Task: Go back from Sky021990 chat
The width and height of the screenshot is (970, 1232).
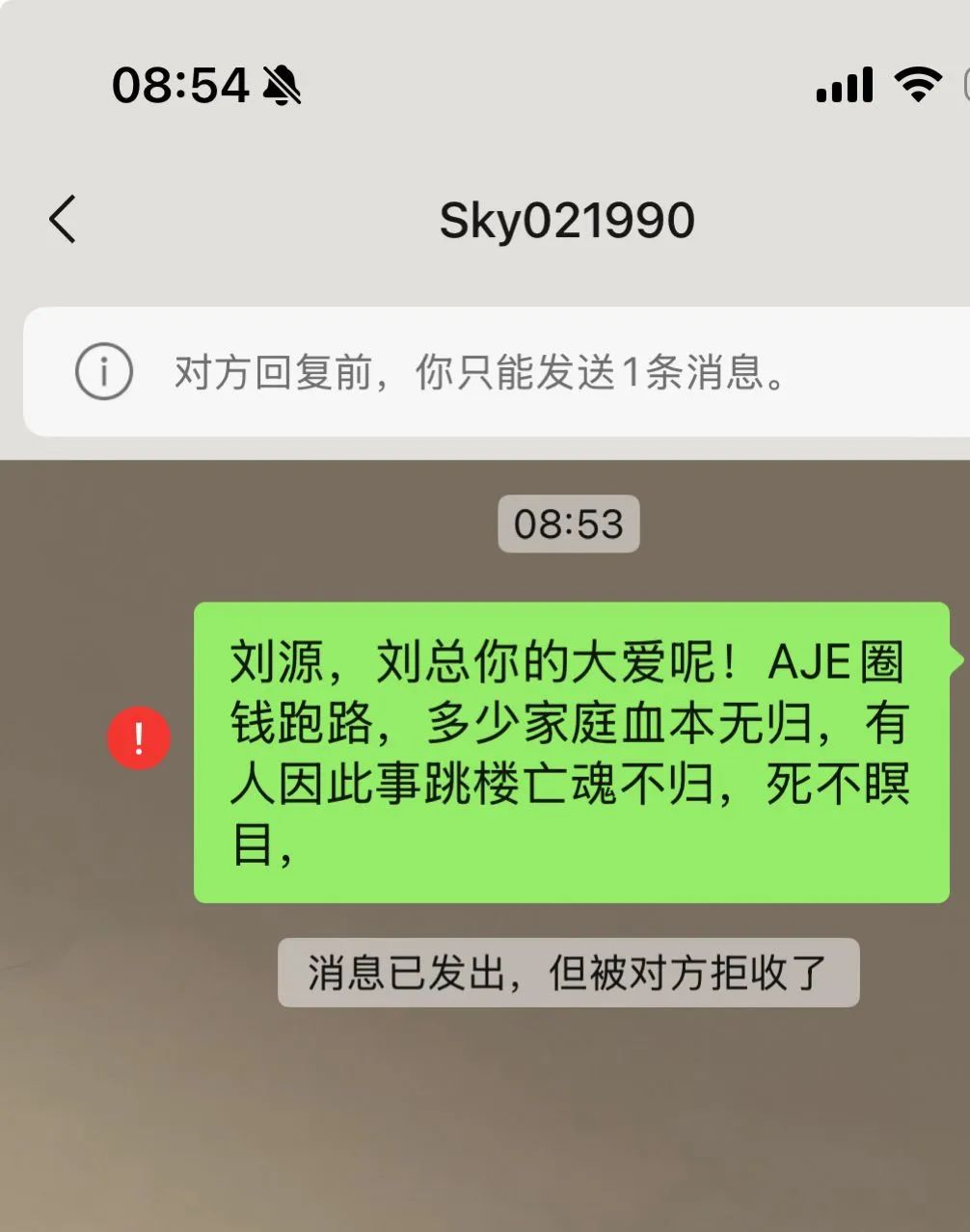Action: [x=63, y=219]
